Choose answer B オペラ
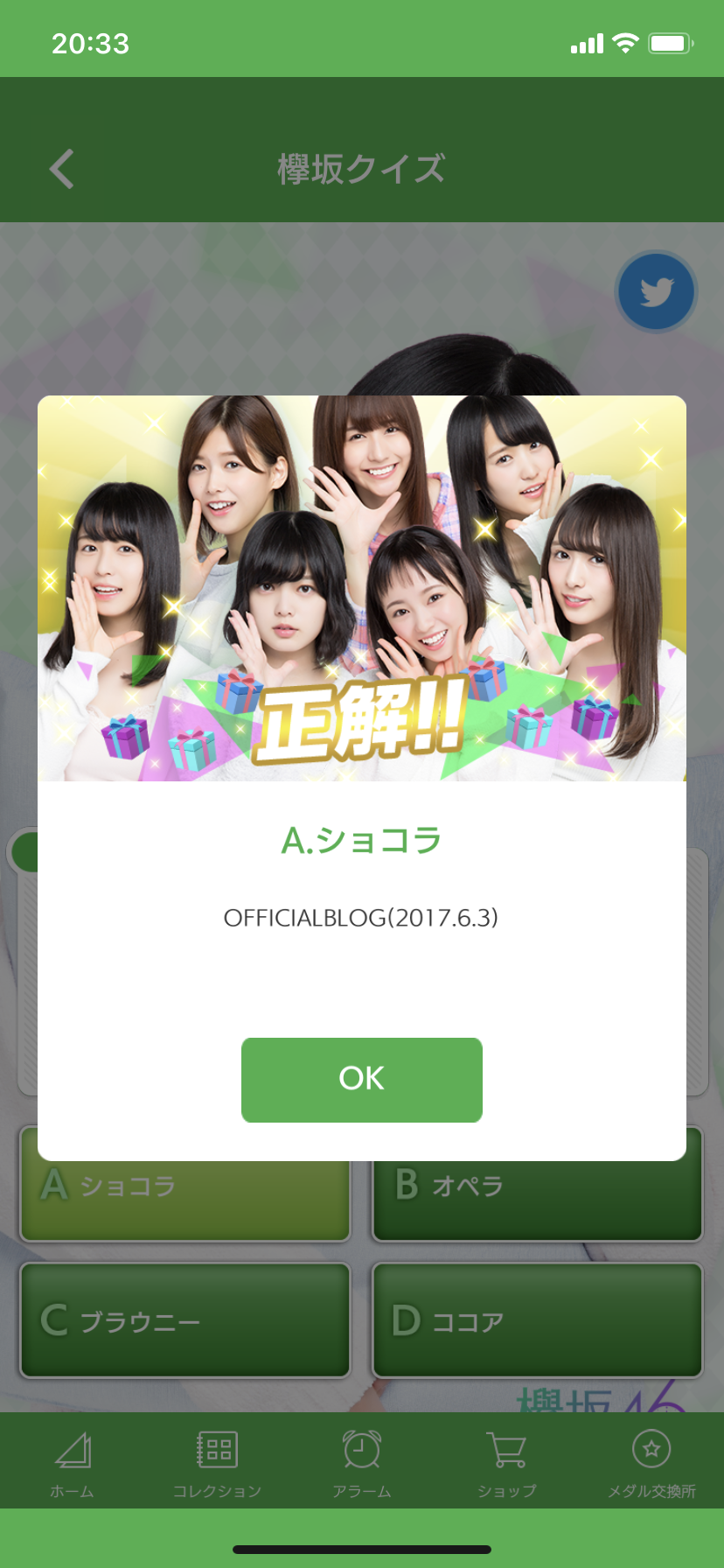 click(x=537, y=1200)
